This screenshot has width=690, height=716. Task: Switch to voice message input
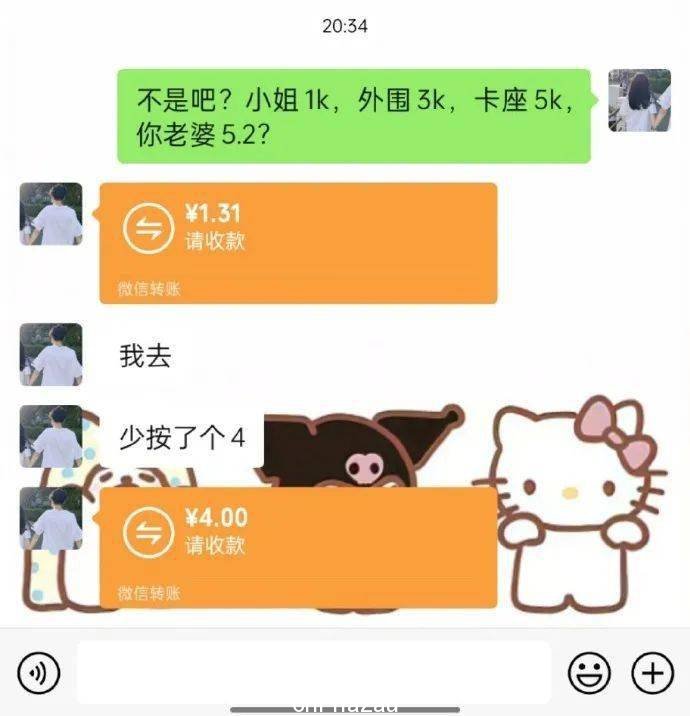coord(39,673)
